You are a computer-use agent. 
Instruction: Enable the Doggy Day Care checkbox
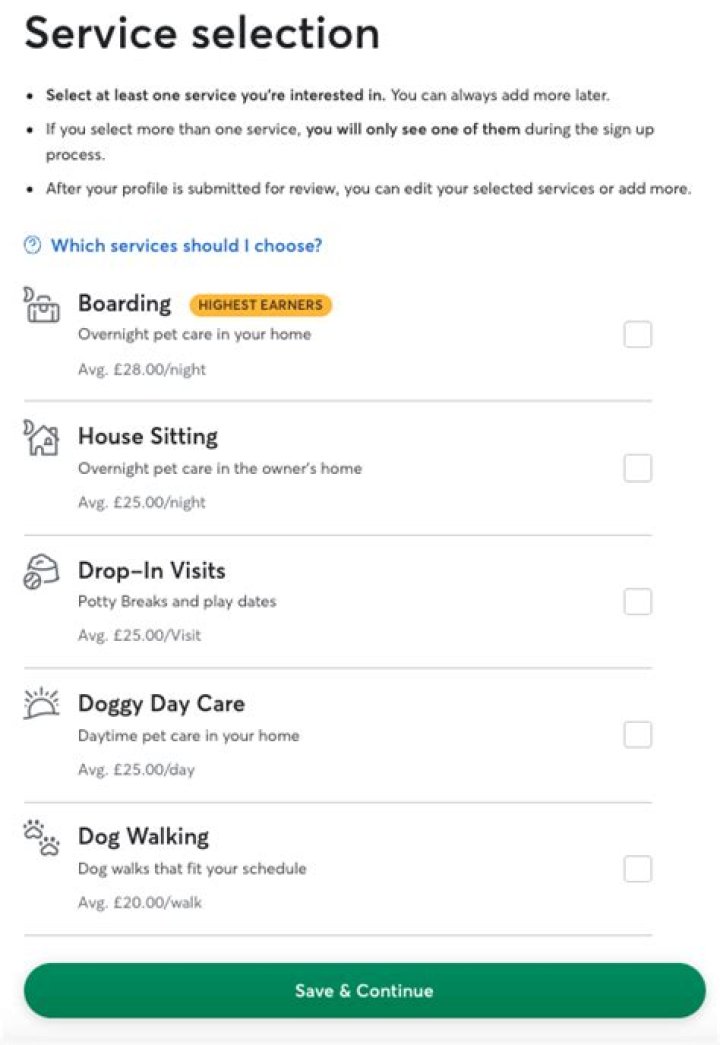click(x=637, y=734)
